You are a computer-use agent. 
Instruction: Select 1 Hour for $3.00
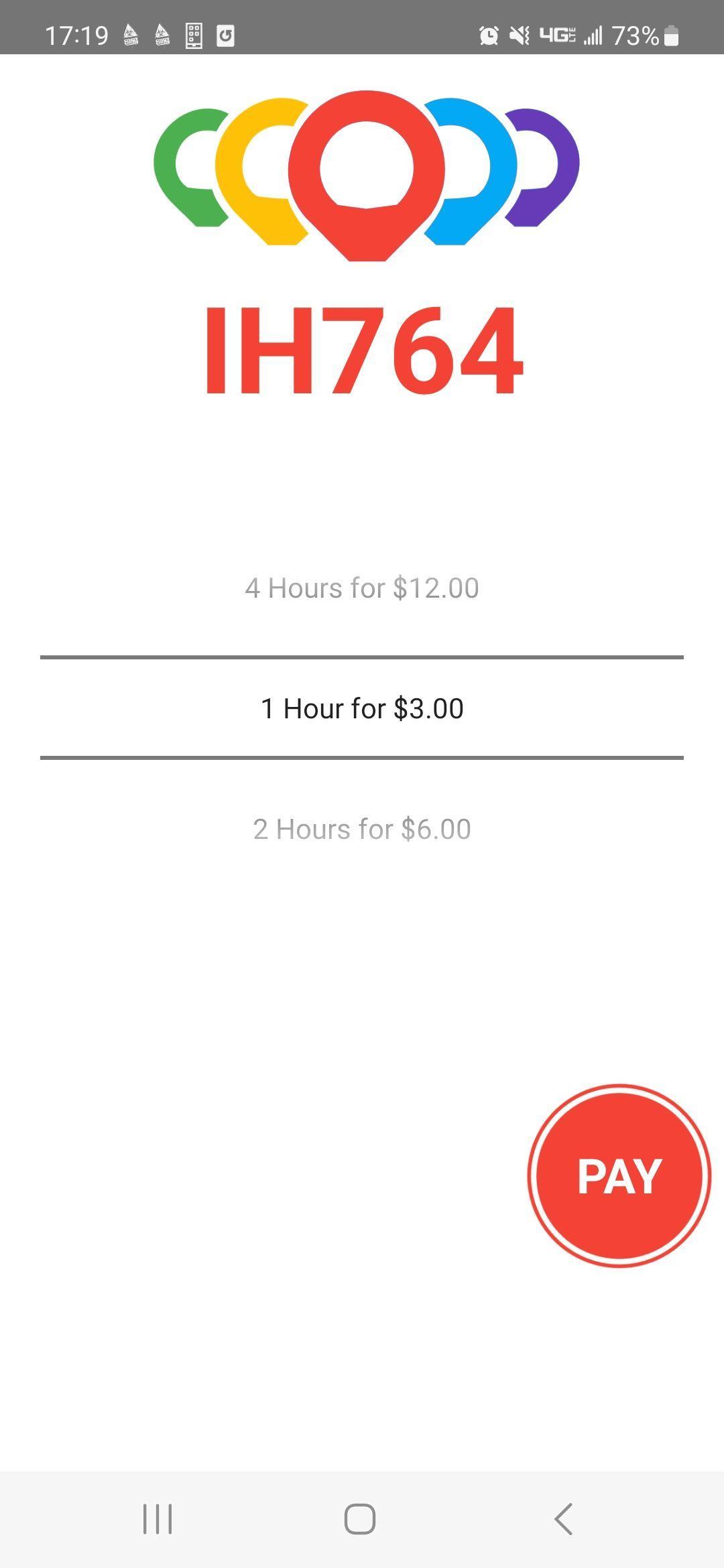(x=362, y=709)
